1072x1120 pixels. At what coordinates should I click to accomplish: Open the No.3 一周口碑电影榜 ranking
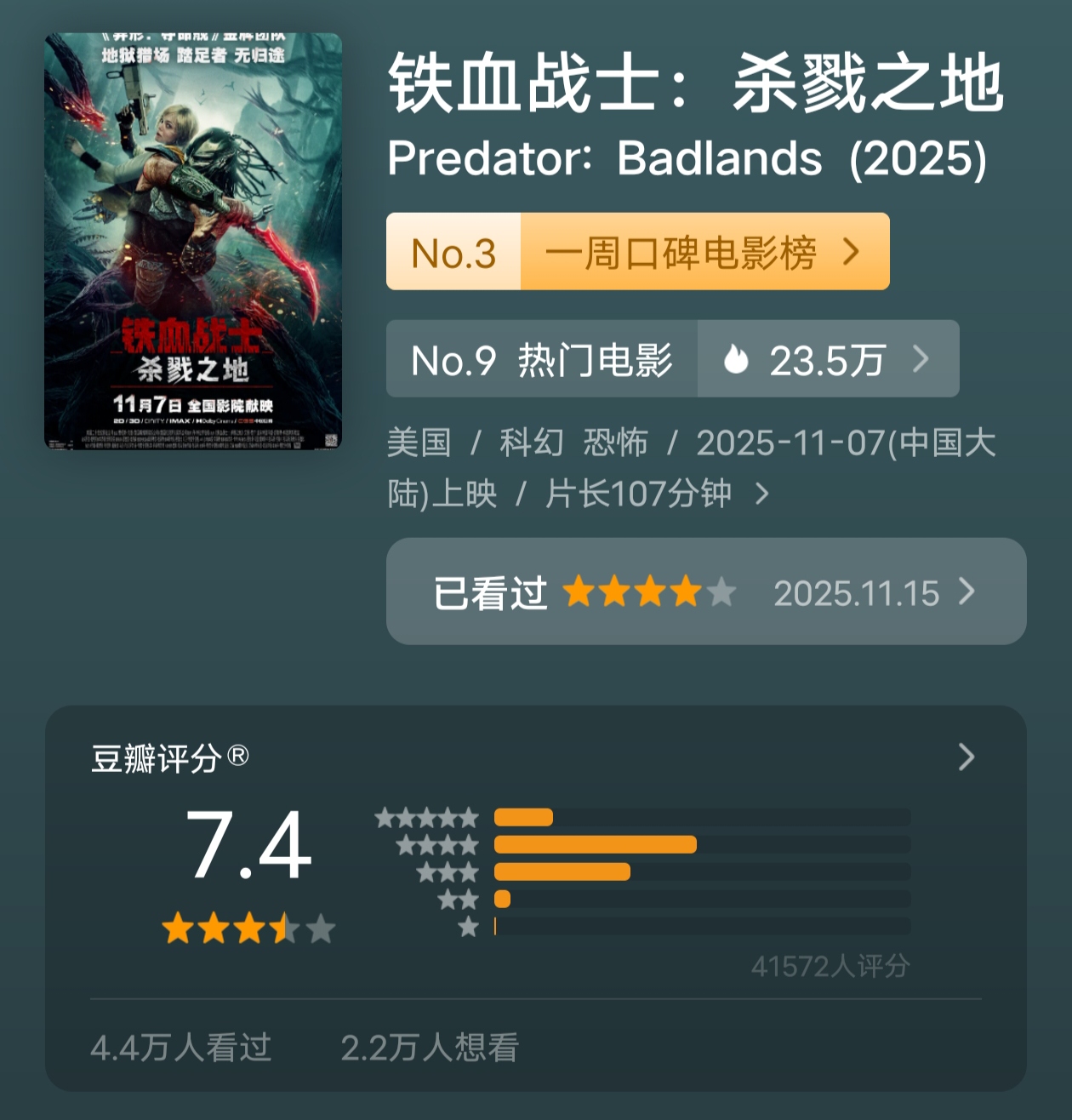coord(637,252)
